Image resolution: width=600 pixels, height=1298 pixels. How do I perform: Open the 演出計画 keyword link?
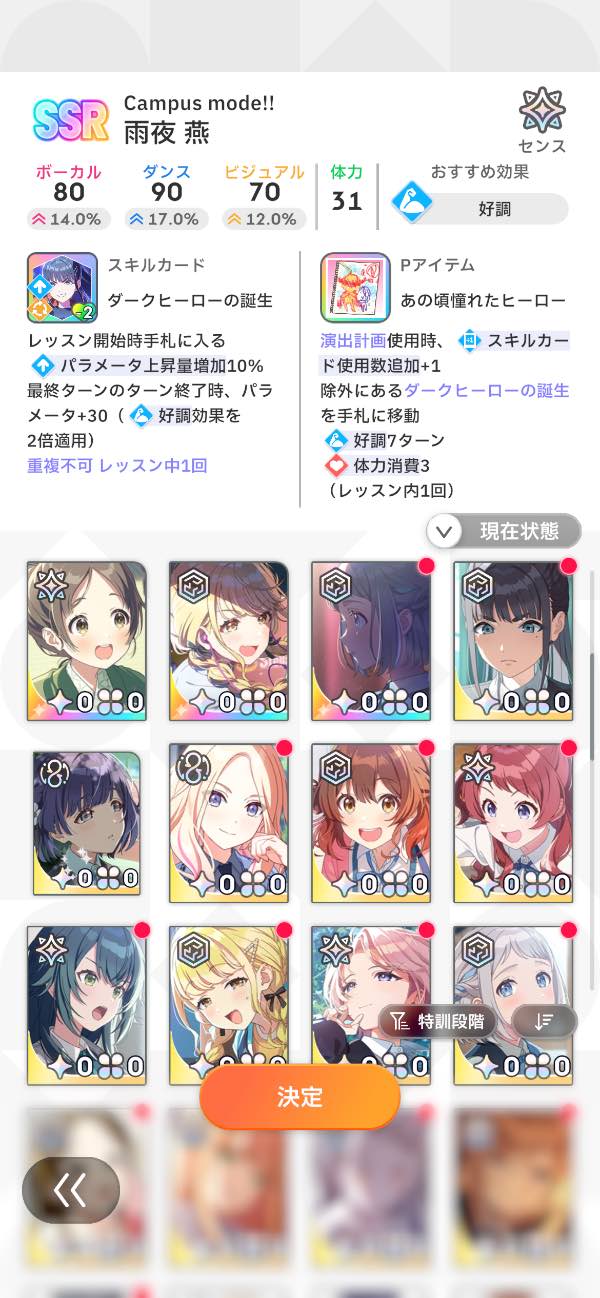coord(353,340)
